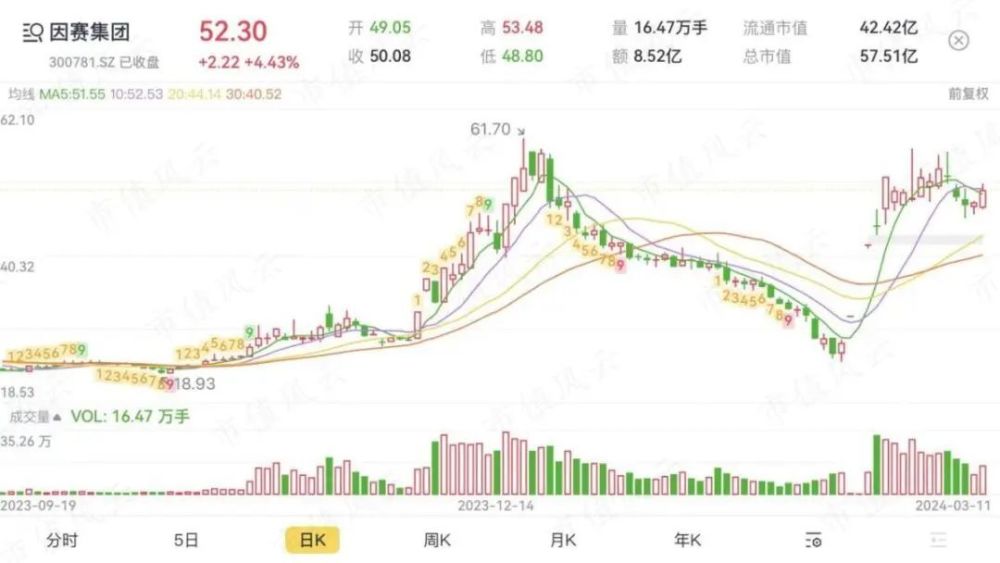The image size is (1000, 563).
Task: Open chart settings icon beside 年K
Action: tap(813, 540)
